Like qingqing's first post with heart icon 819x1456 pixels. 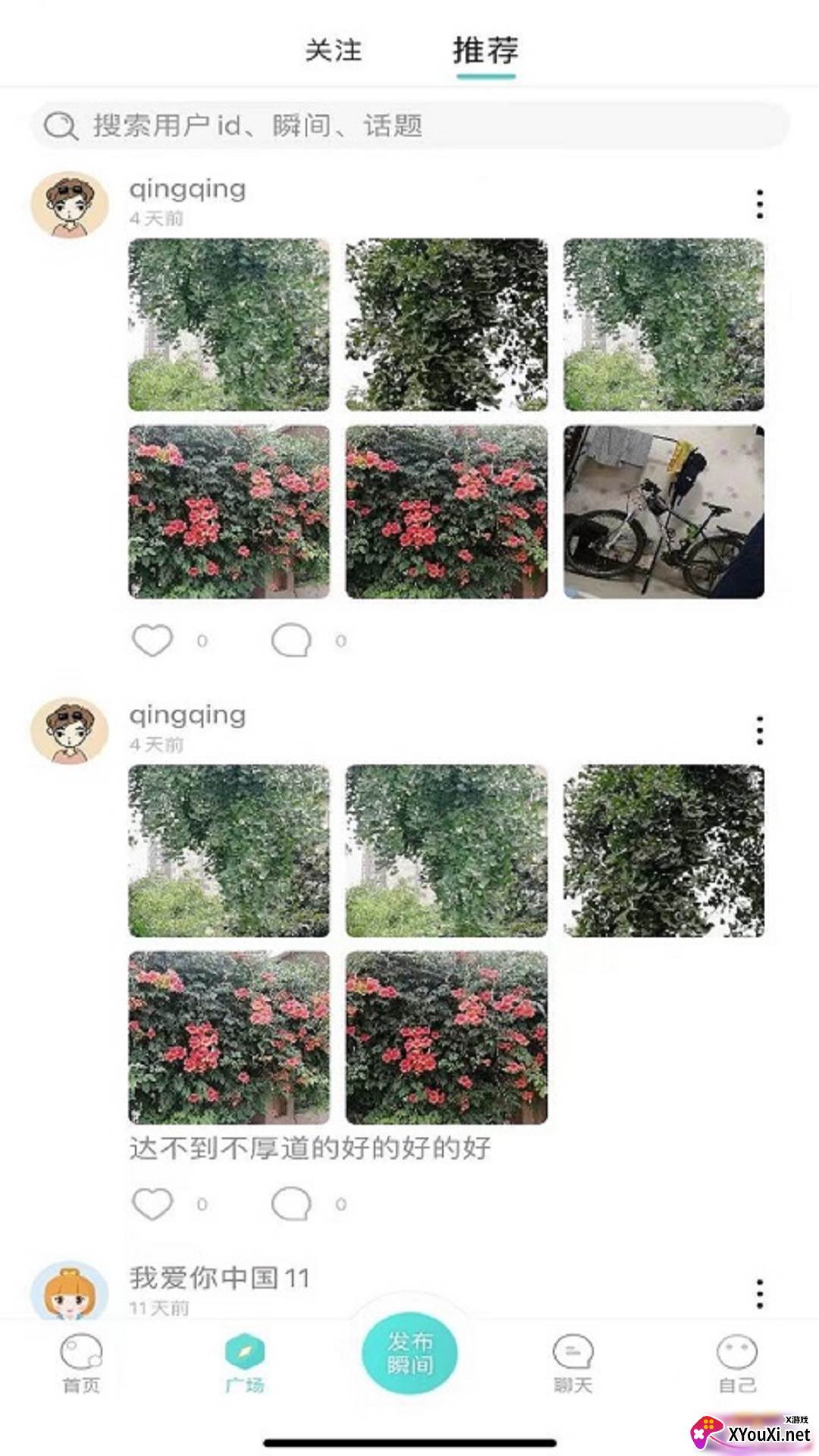pyautogui.click(x=152, y=641)
